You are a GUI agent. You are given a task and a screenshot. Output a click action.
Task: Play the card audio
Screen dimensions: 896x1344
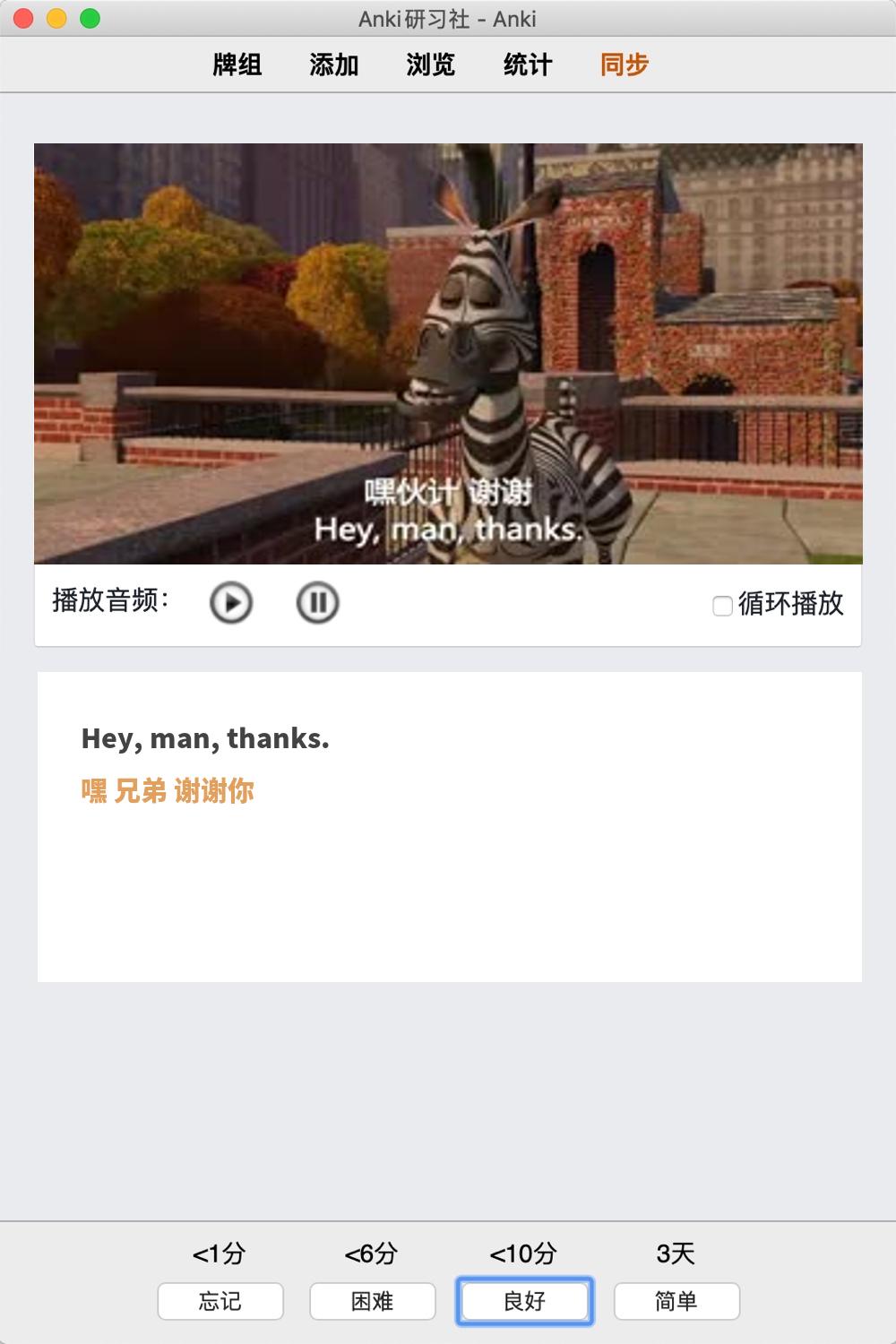tap(231, 602)
